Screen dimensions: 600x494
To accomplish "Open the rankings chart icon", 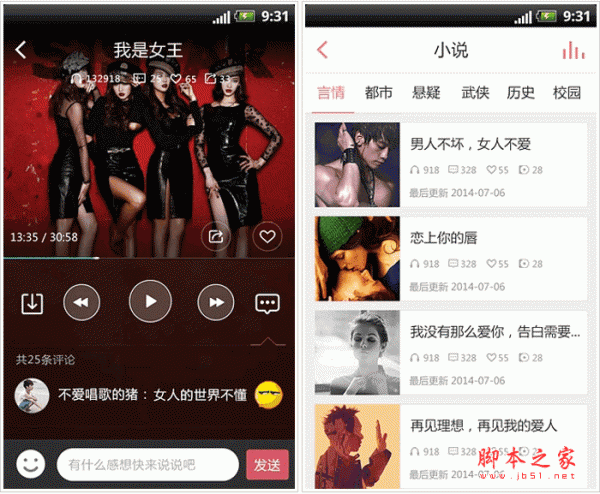I will pyautogui.click(x=573, y=50).
